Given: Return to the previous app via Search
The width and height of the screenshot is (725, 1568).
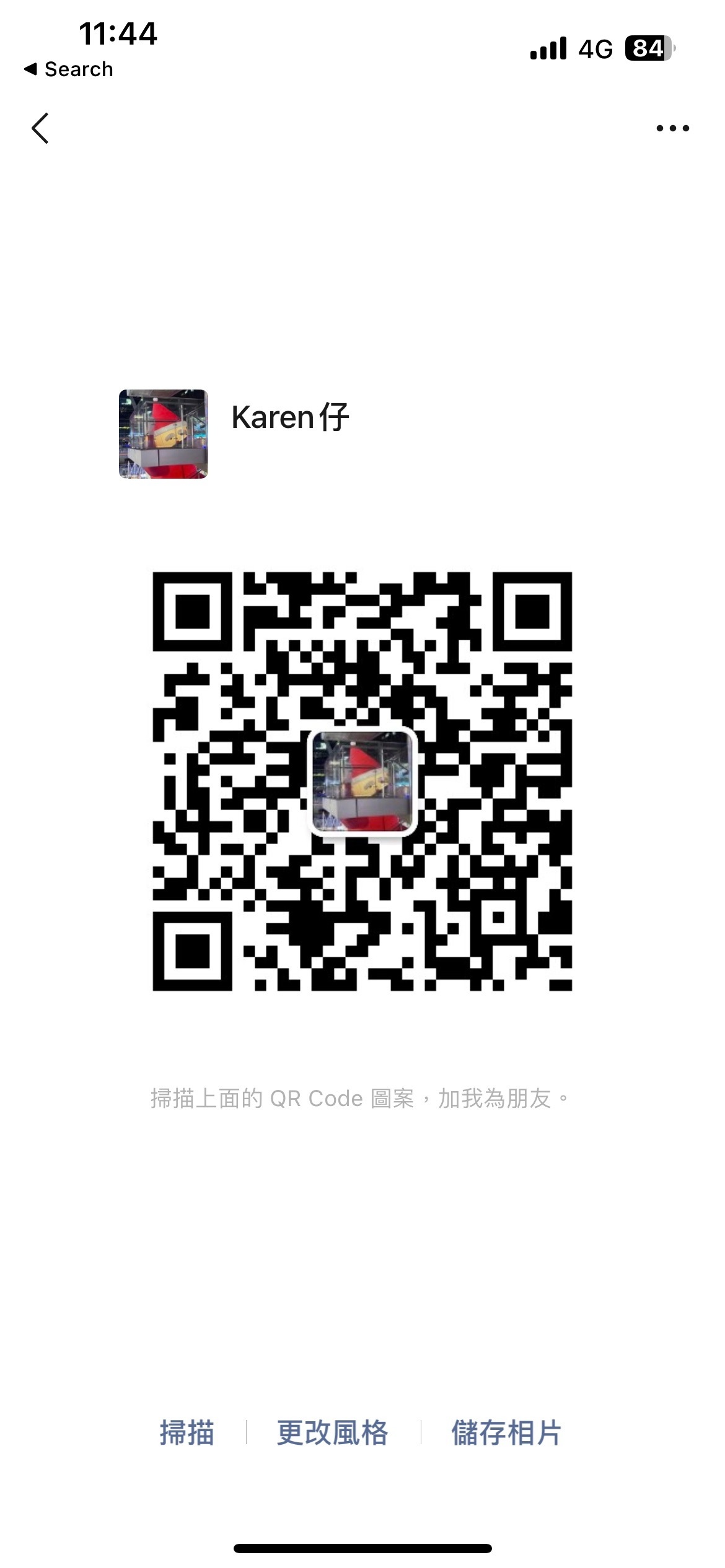Looking at the screenshot, I should pos(69,69).
